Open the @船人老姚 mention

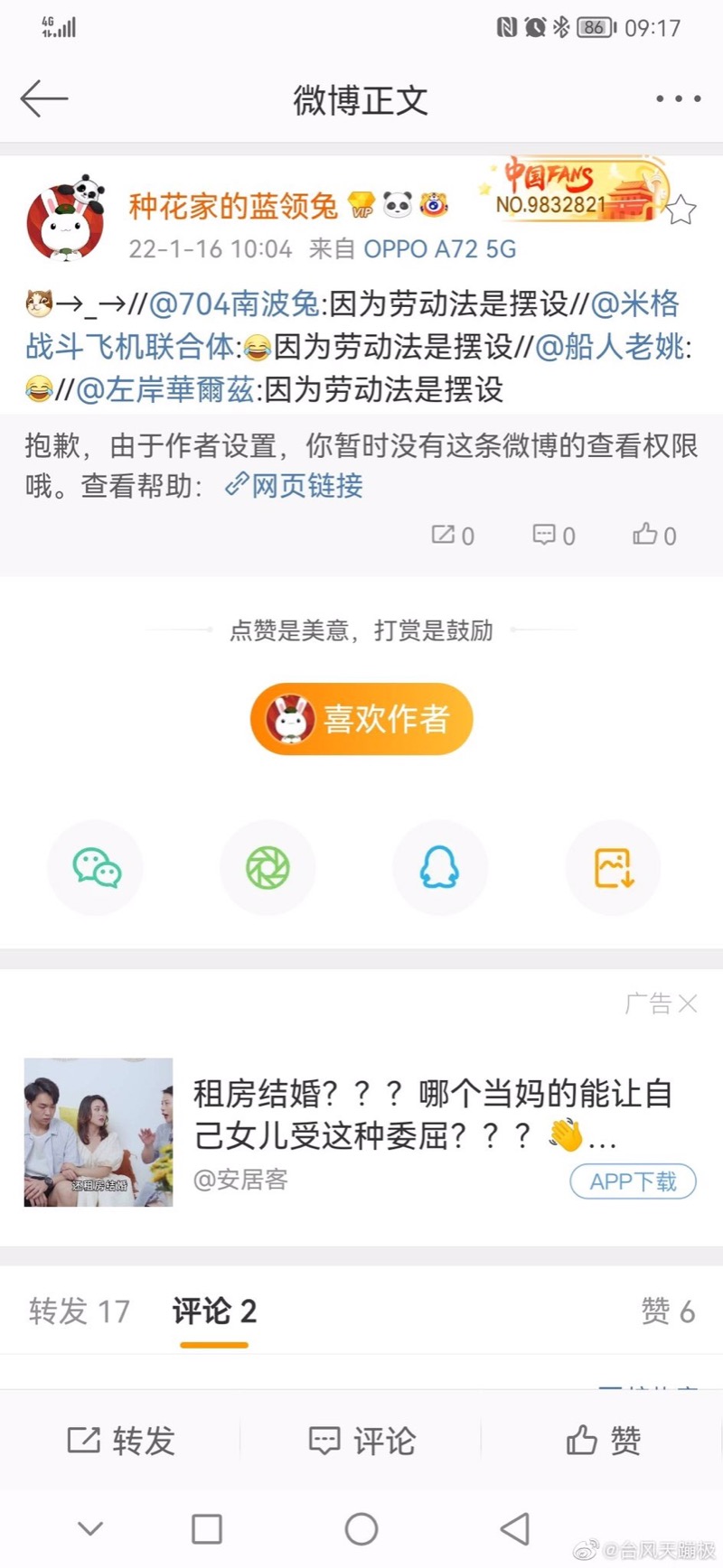tap(610, 347)
